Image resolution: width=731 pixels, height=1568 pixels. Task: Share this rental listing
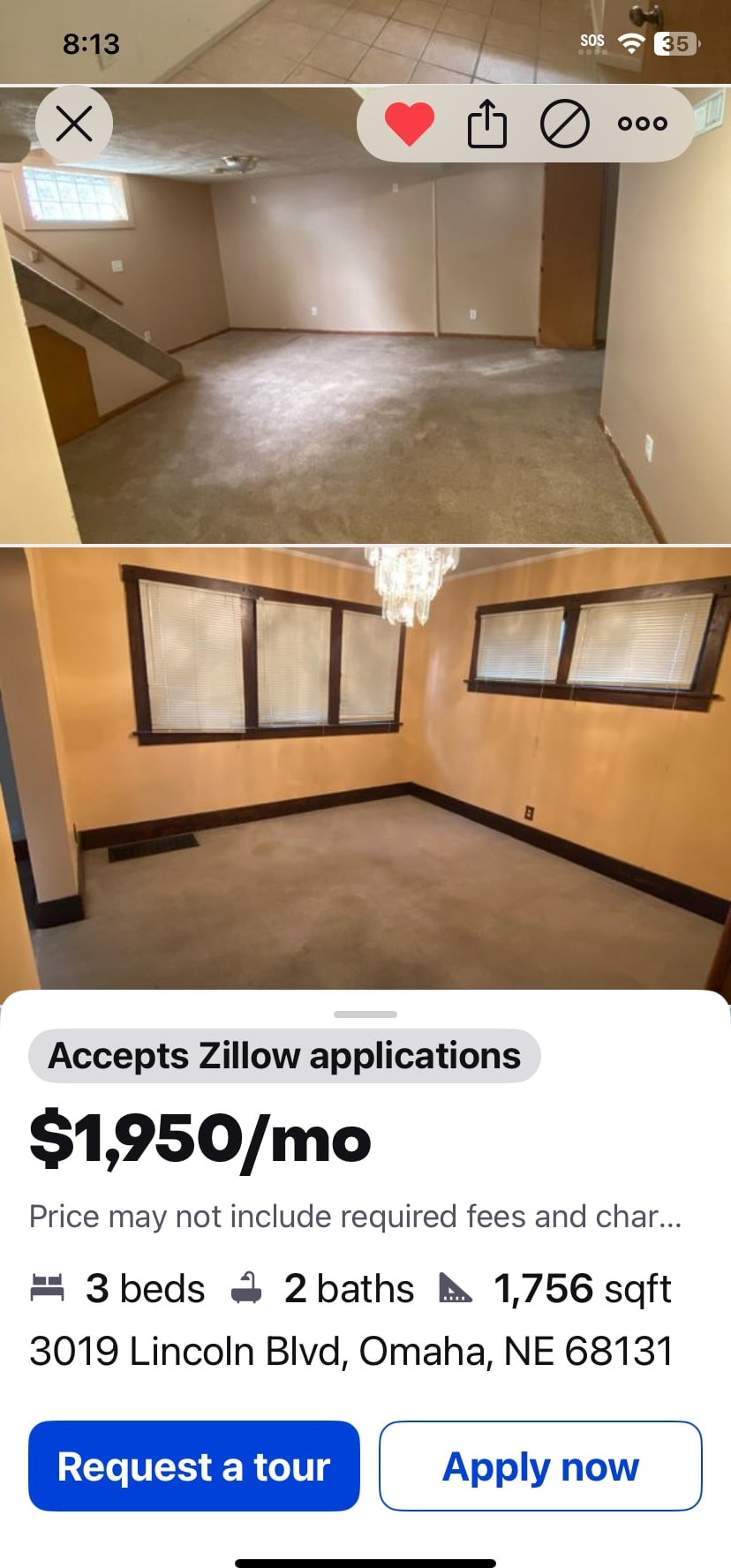pyautogui.click(x=486, y=124)
